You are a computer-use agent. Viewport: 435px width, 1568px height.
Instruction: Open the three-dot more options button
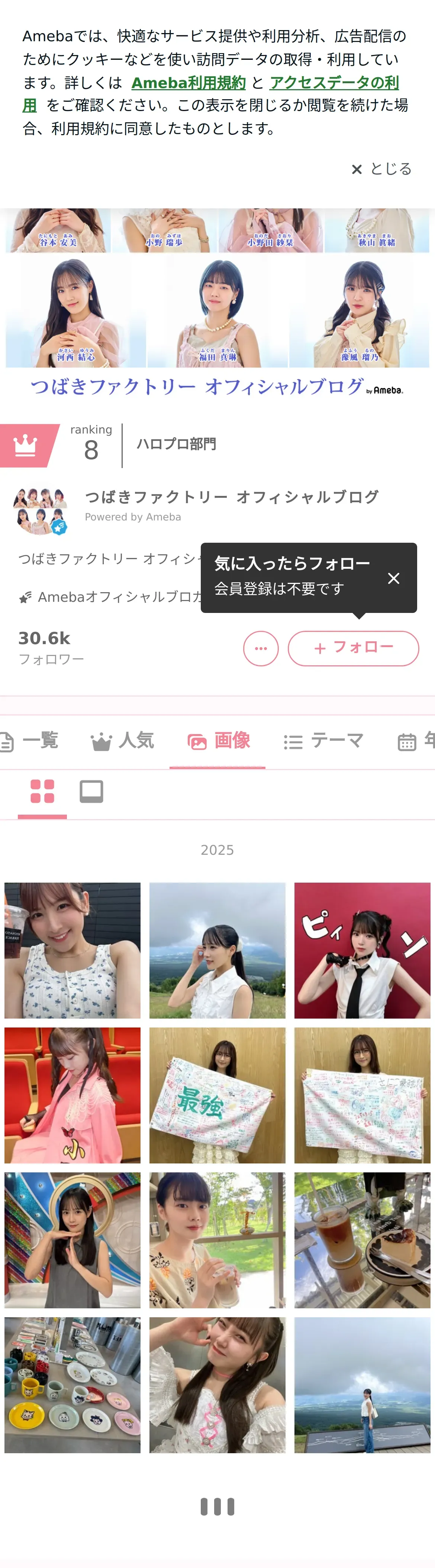(x=261, y=648)
